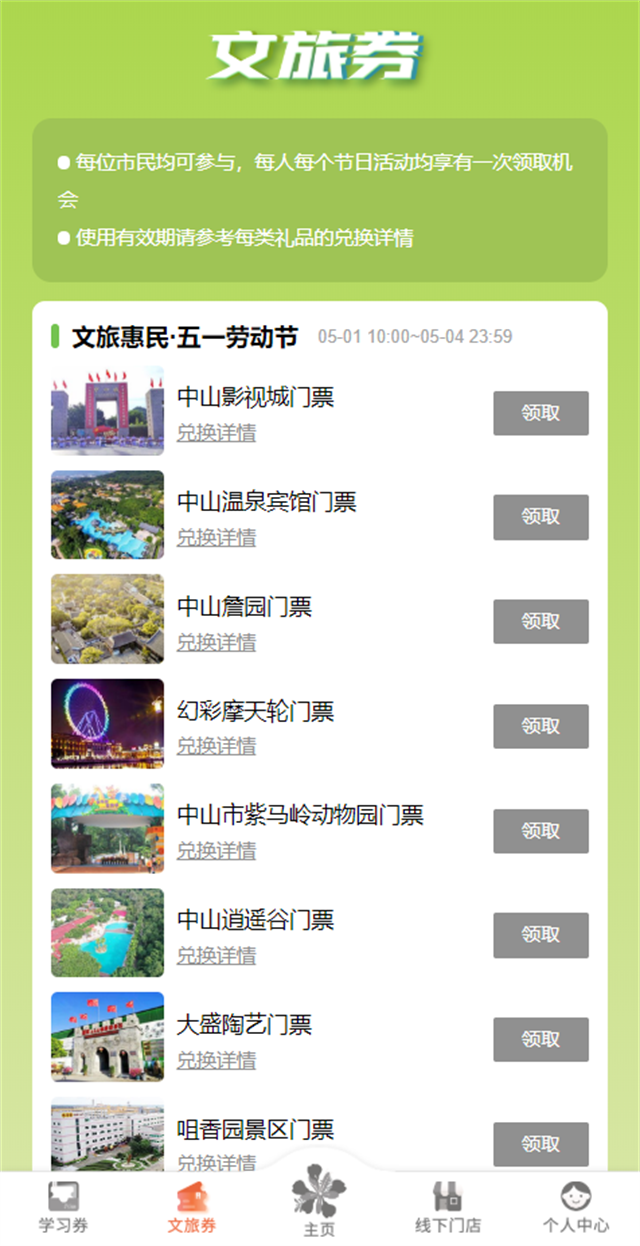Tap 领取 for 中山温泉宾馆门票

click(x=540, y=517)
